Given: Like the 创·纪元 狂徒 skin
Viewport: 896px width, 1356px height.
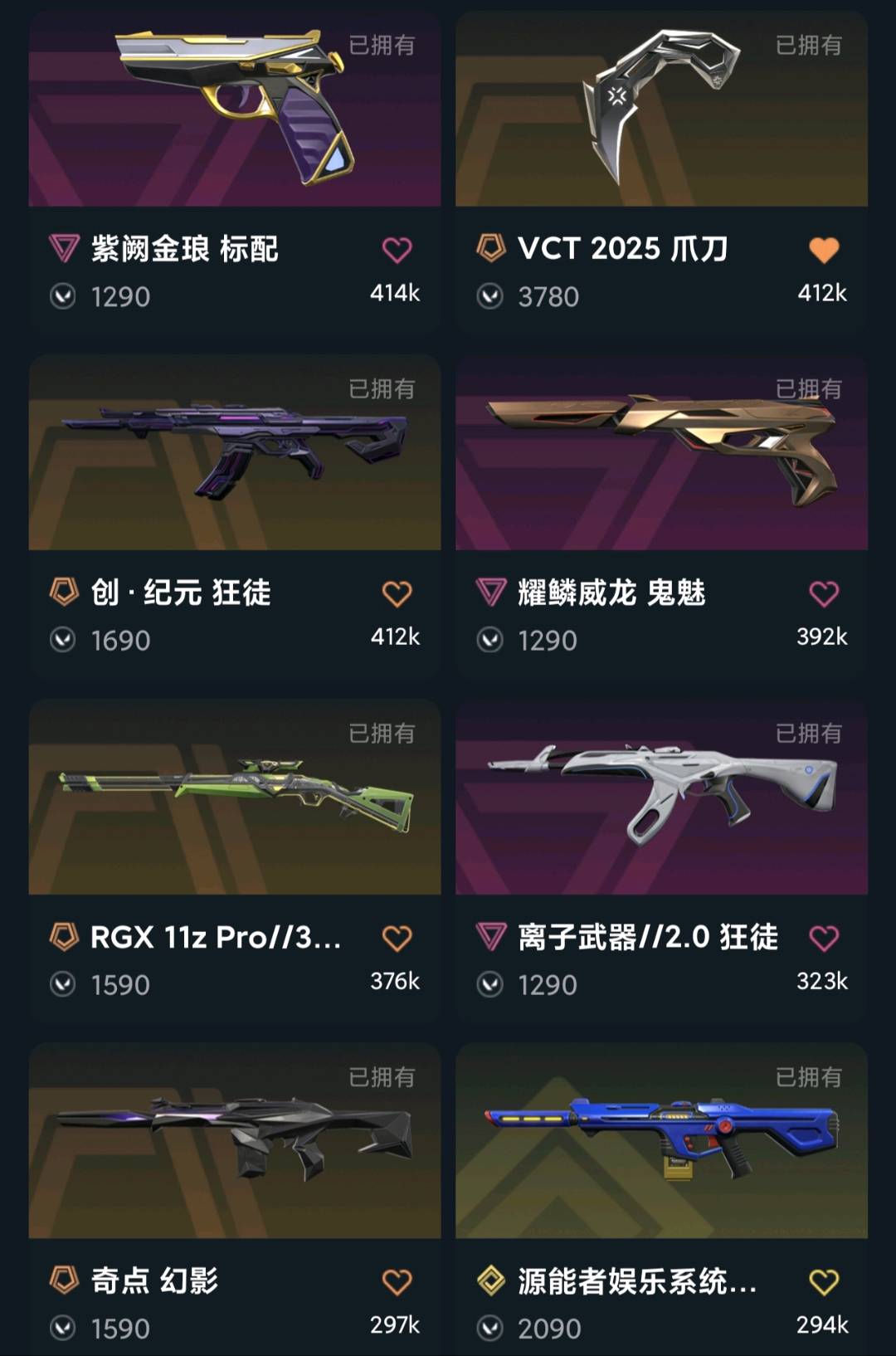Looking at the screenshot, I should (x=397, y=593).
